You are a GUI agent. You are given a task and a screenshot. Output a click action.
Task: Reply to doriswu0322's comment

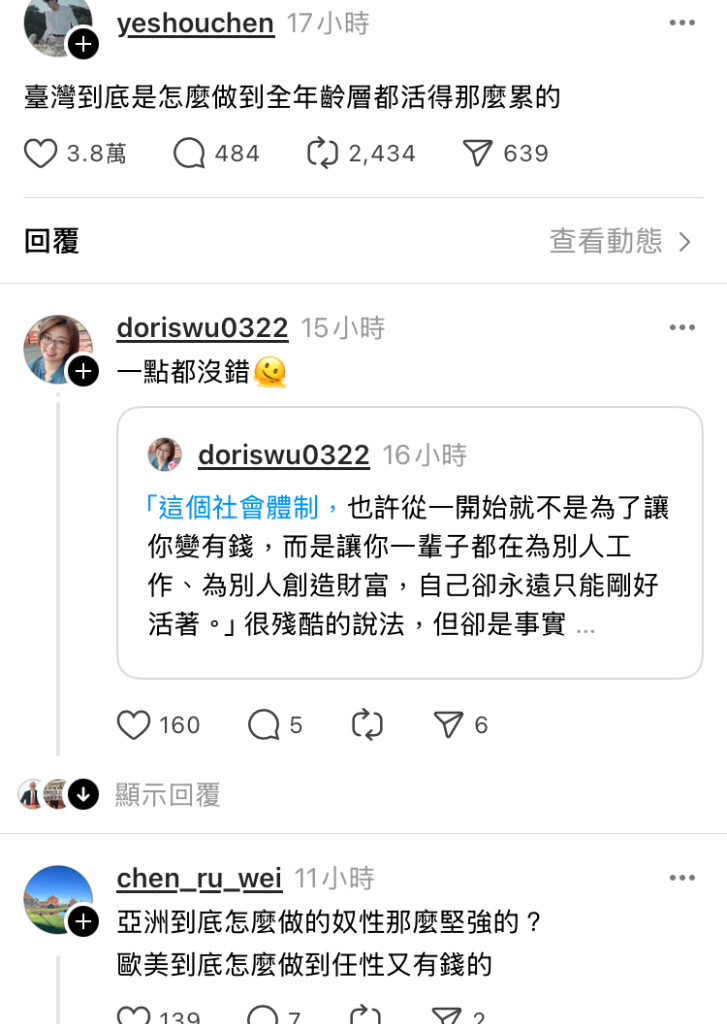click(x=264, y=725)
